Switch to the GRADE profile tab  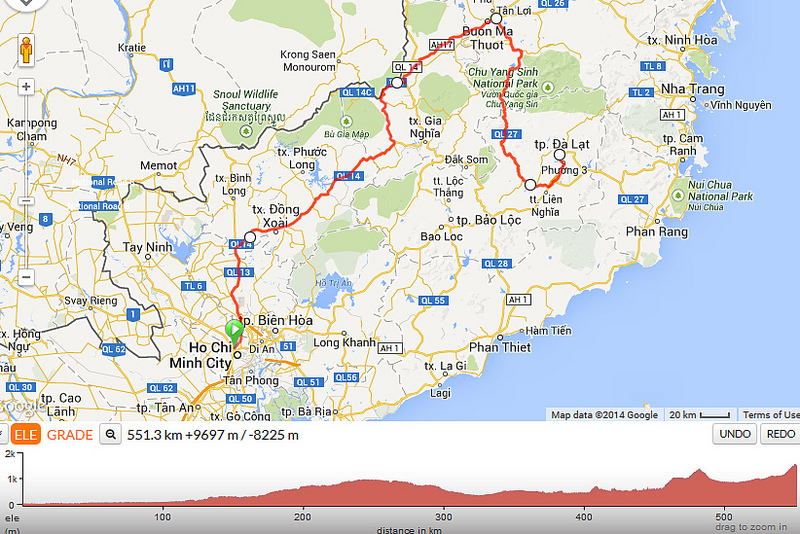(x=69, y=434)
